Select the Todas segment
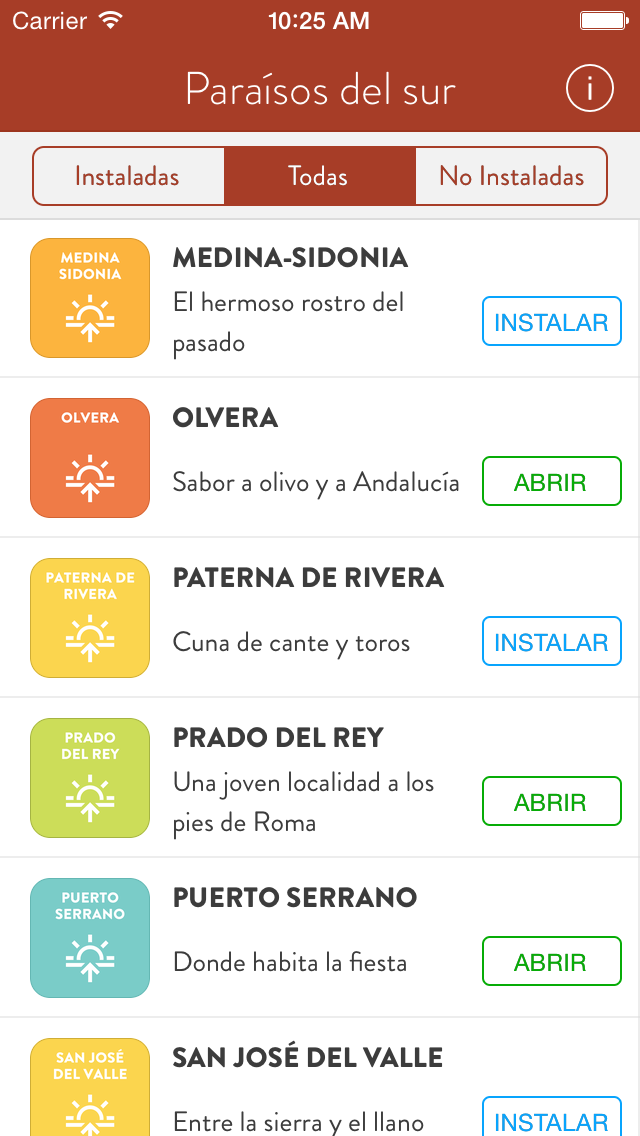640x1136 pixels. [319, 177]
